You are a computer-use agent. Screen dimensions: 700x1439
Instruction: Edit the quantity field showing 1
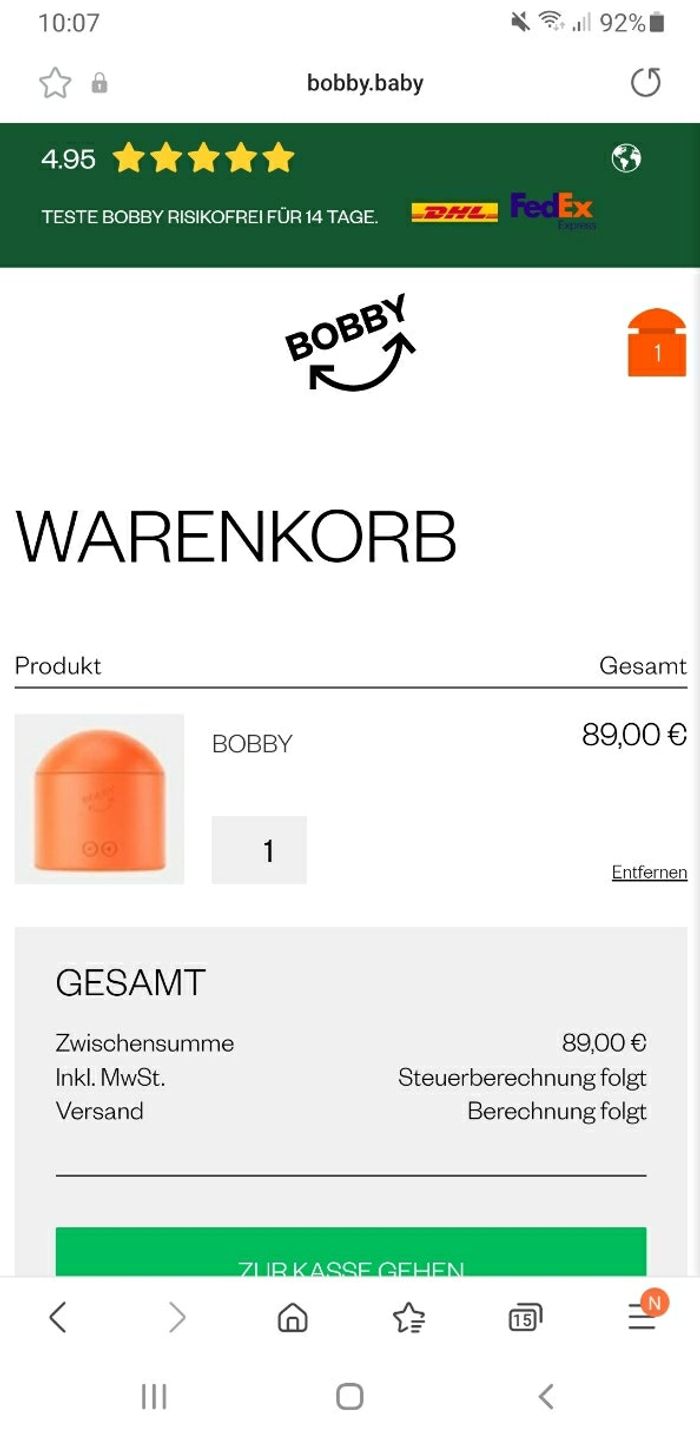[259, 850]
